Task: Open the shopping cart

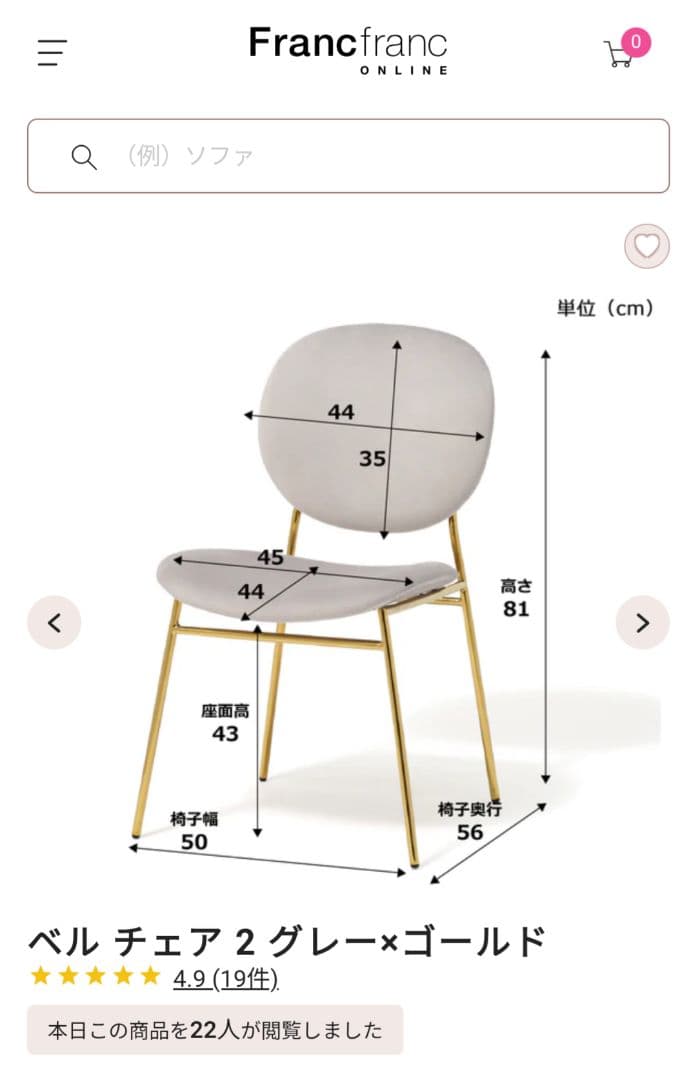Action: point(621,52)
